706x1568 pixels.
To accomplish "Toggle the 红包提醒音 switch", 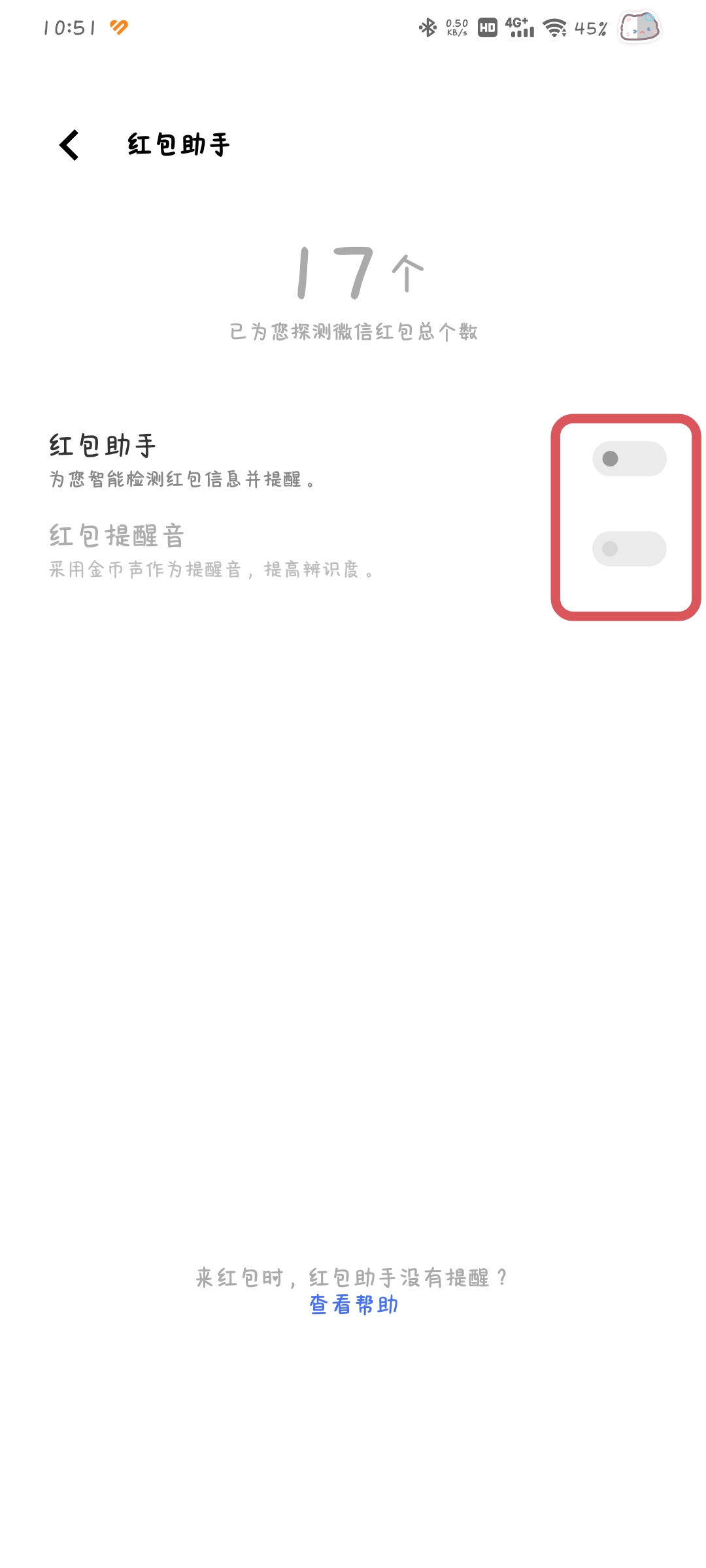I will (629, 549).
